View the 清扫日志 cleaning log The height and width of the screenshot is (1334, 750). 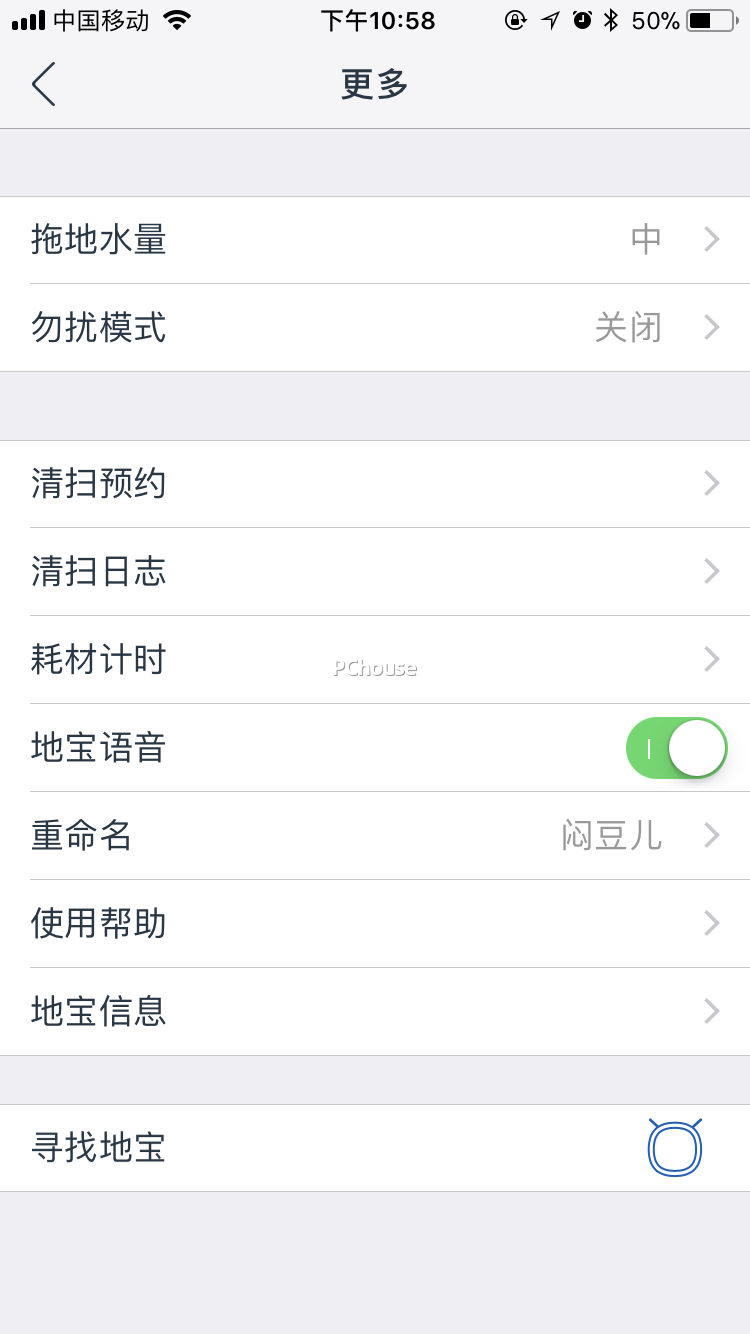375,572
